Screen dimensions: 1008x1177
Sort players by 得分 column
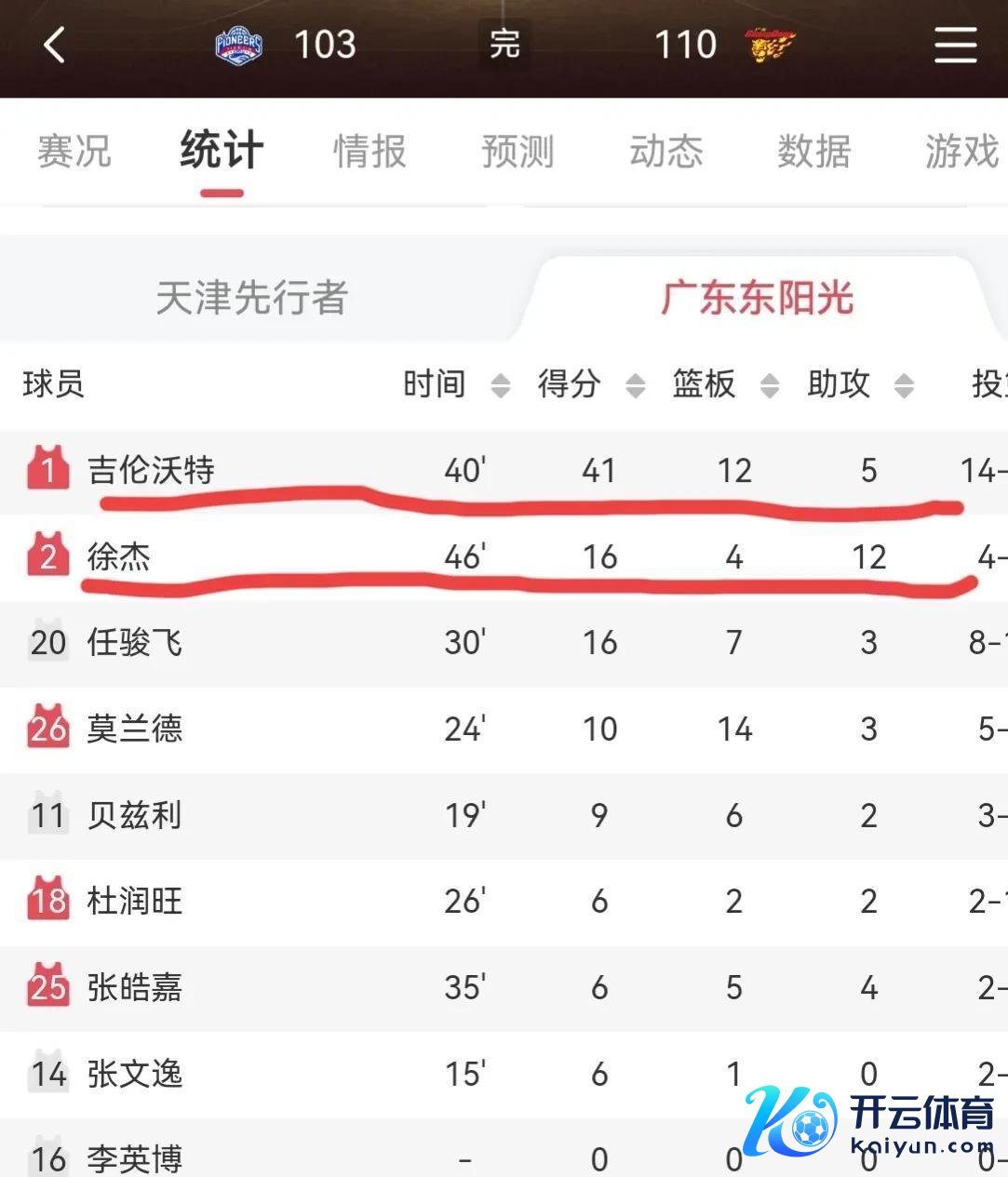pyautogui.click(x=591, y=384)
